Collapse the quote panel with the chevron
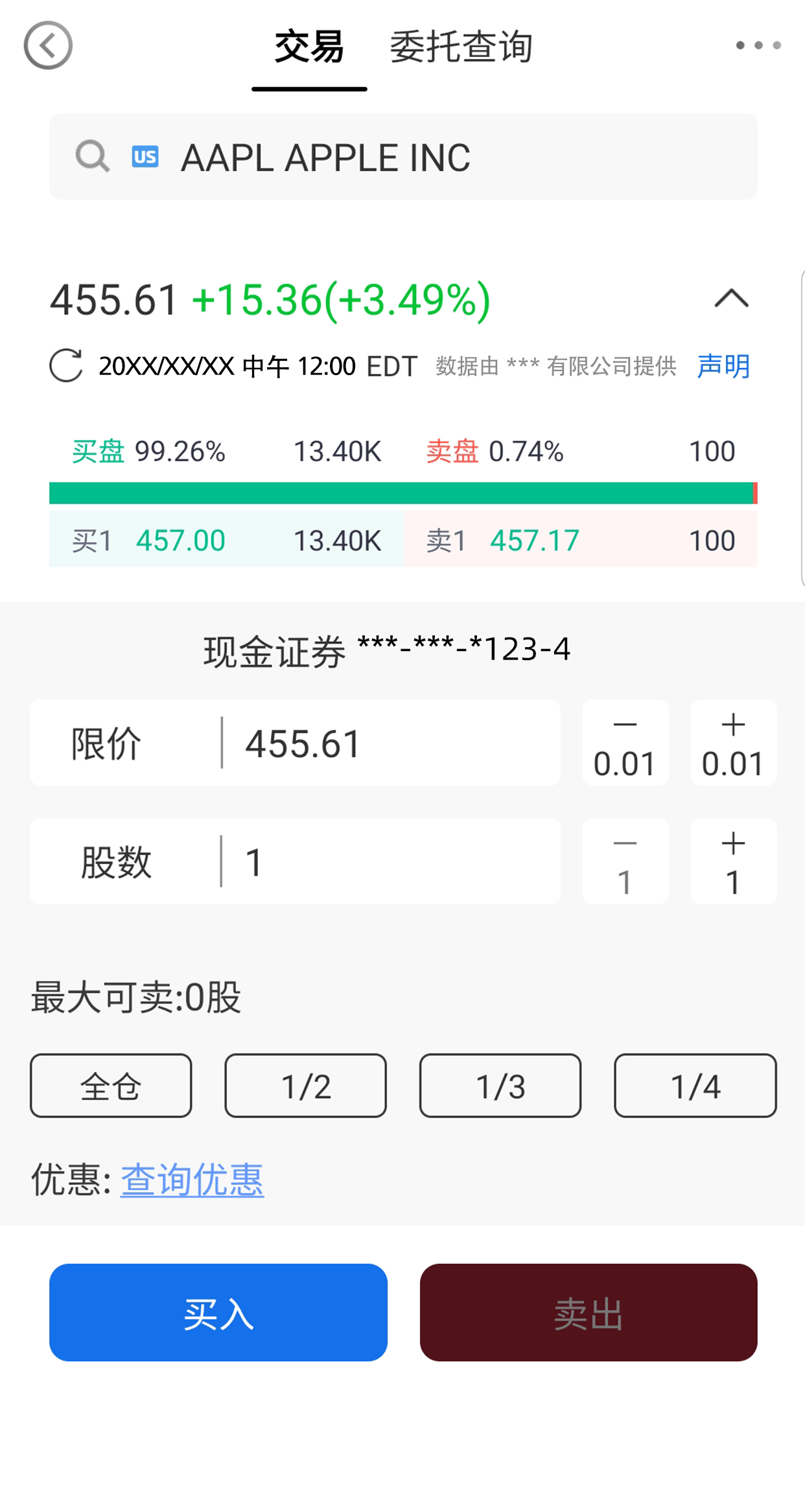Image resolution: width=805 pixels, height=1512 pixels. click(731, 299)
